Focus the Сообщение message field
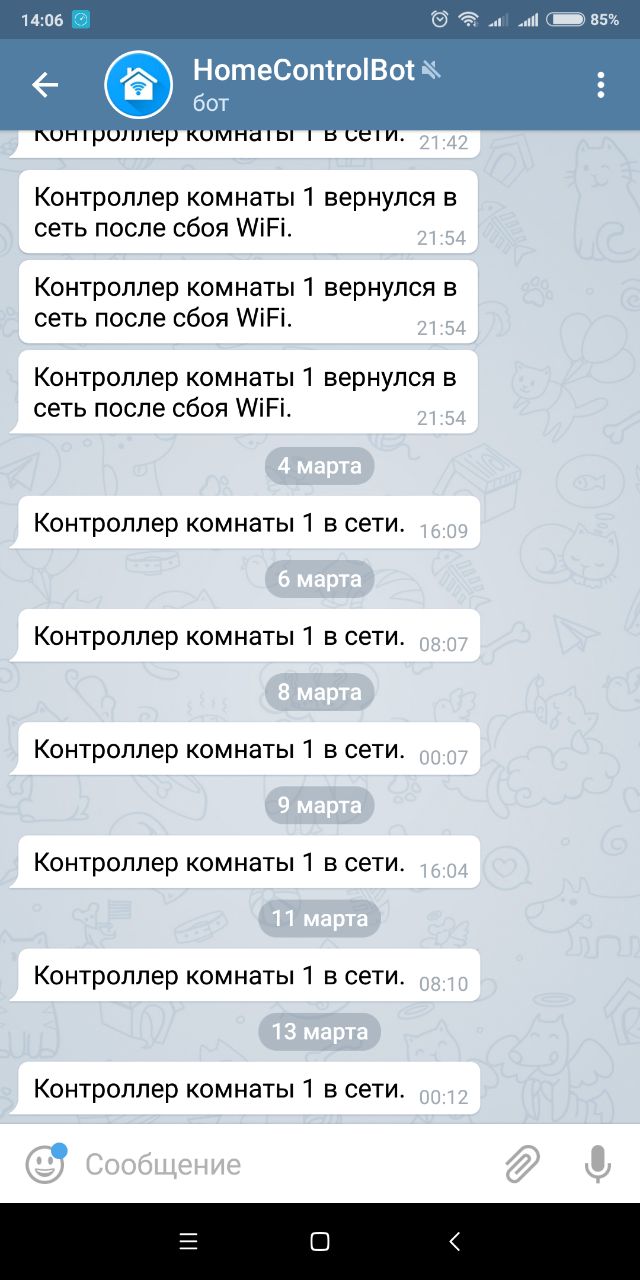 coord(280,1164)
